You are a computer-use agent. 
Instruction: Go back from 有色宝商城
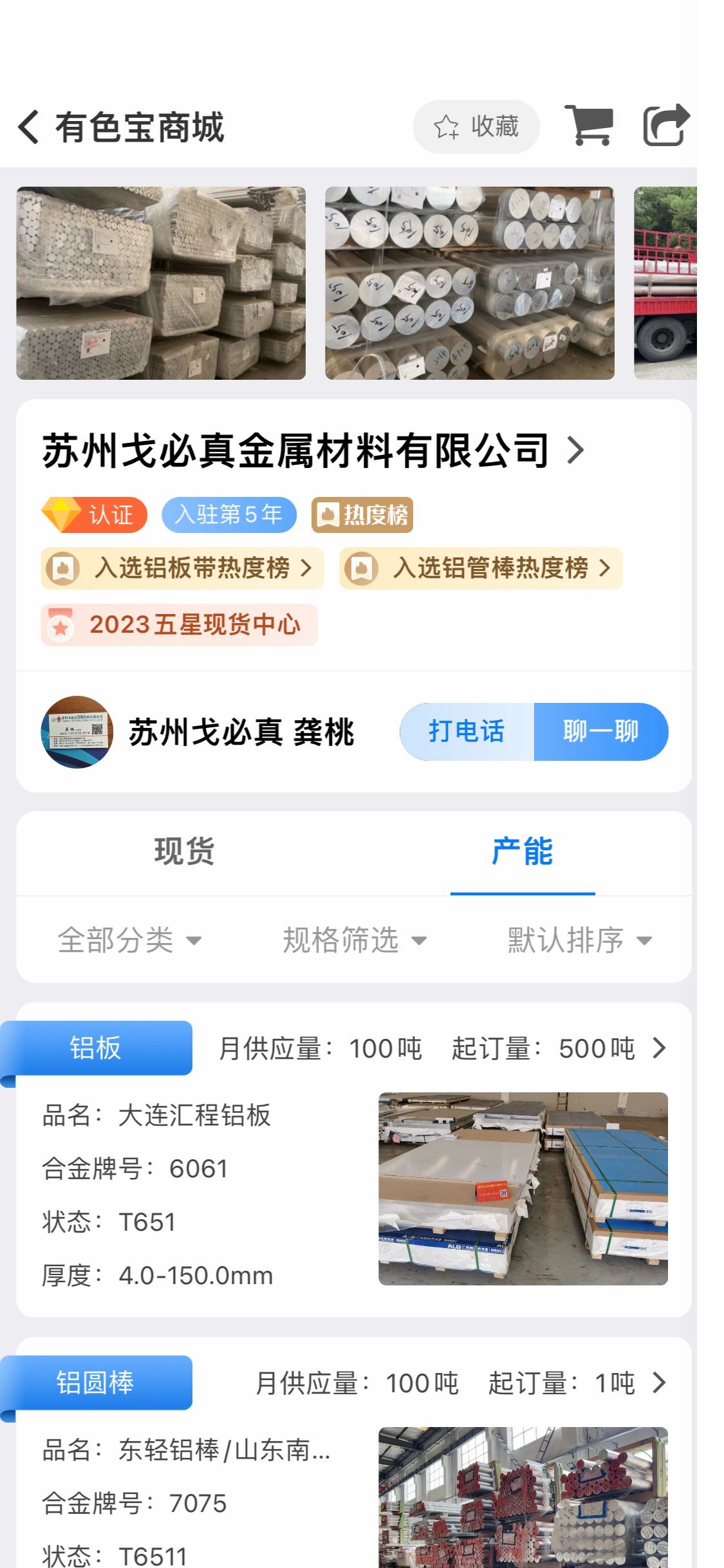pyautogui.click(x=29, y=127)
